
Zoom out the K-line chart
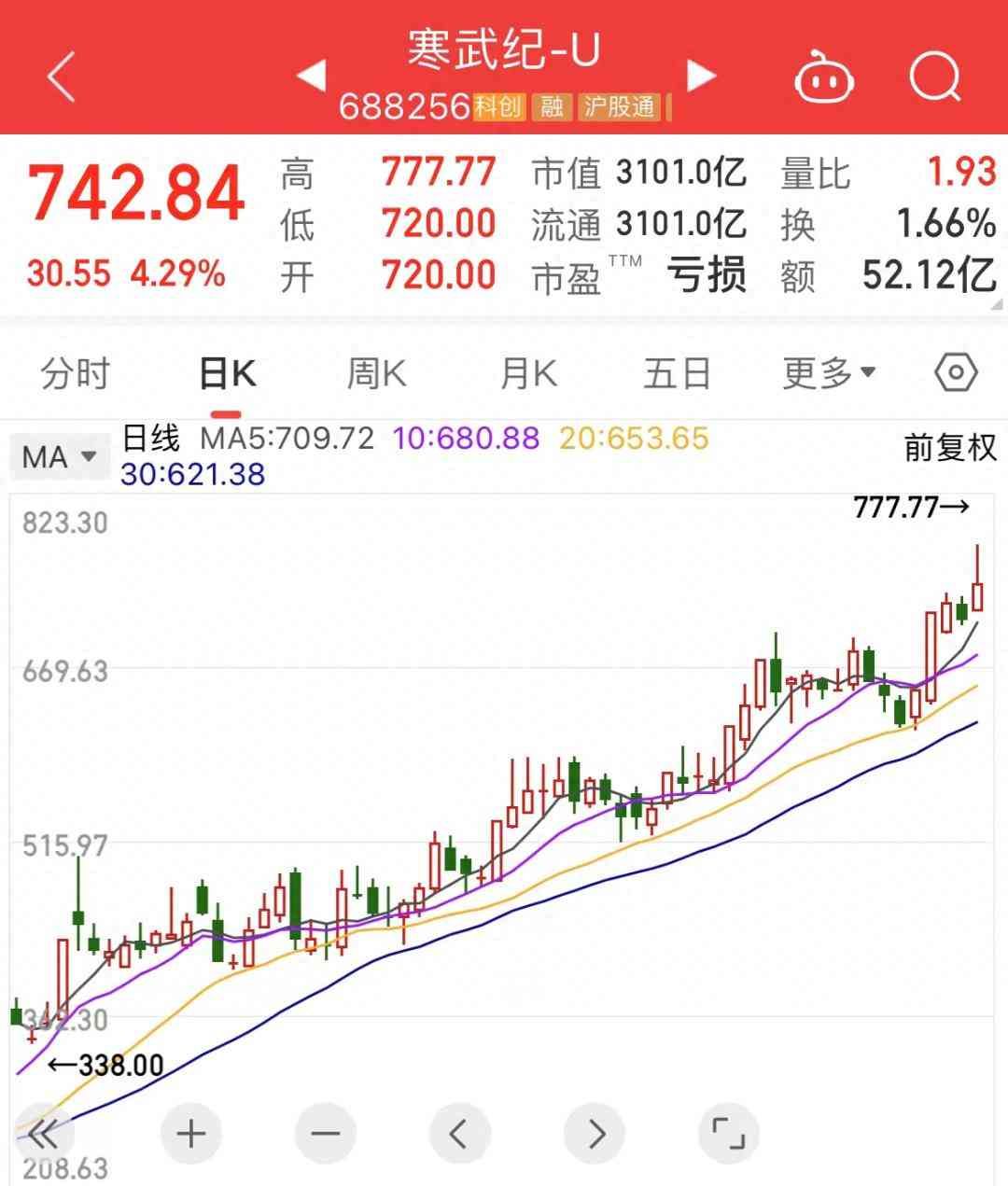326,1135
